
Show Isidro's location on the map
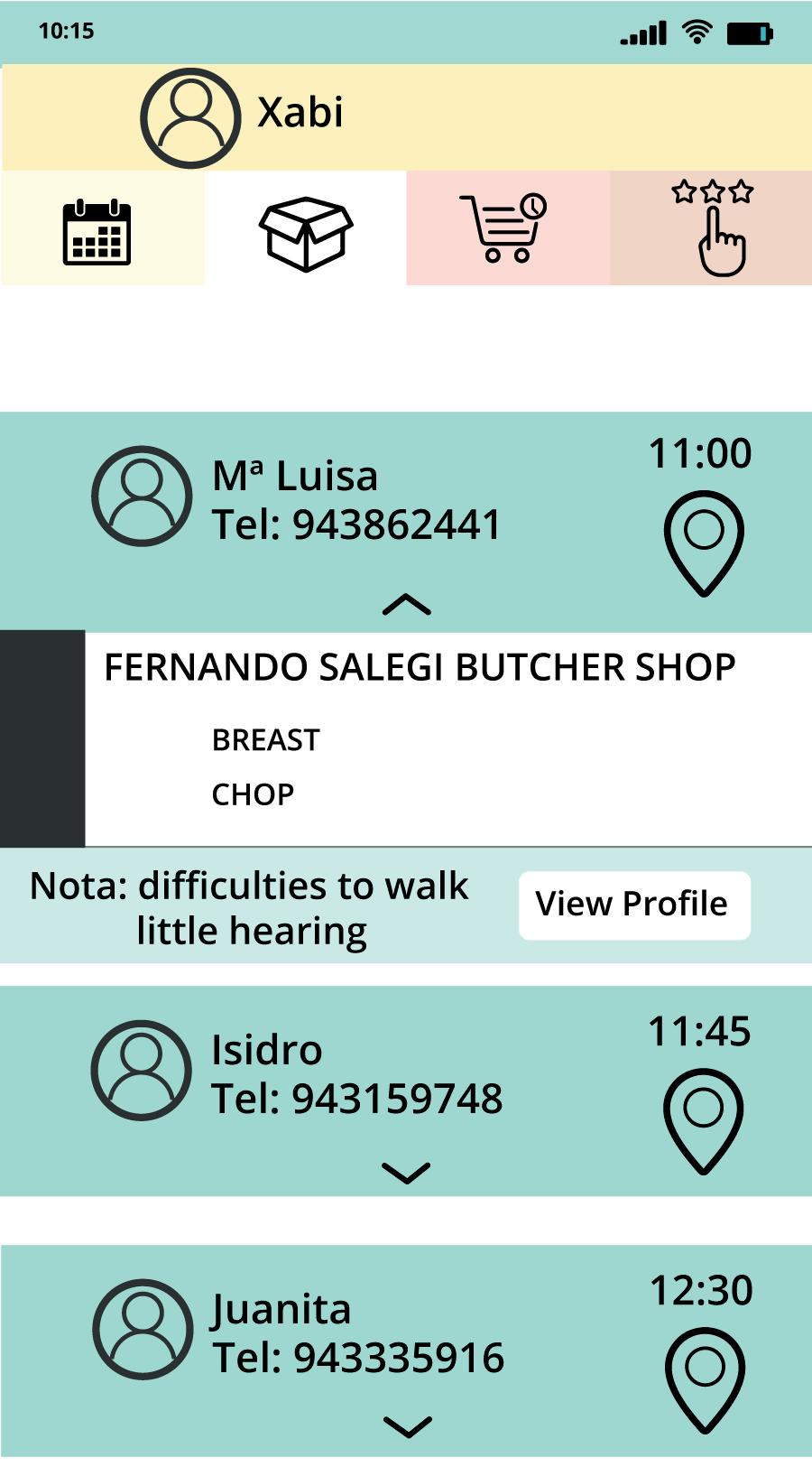pos(704,1121)
